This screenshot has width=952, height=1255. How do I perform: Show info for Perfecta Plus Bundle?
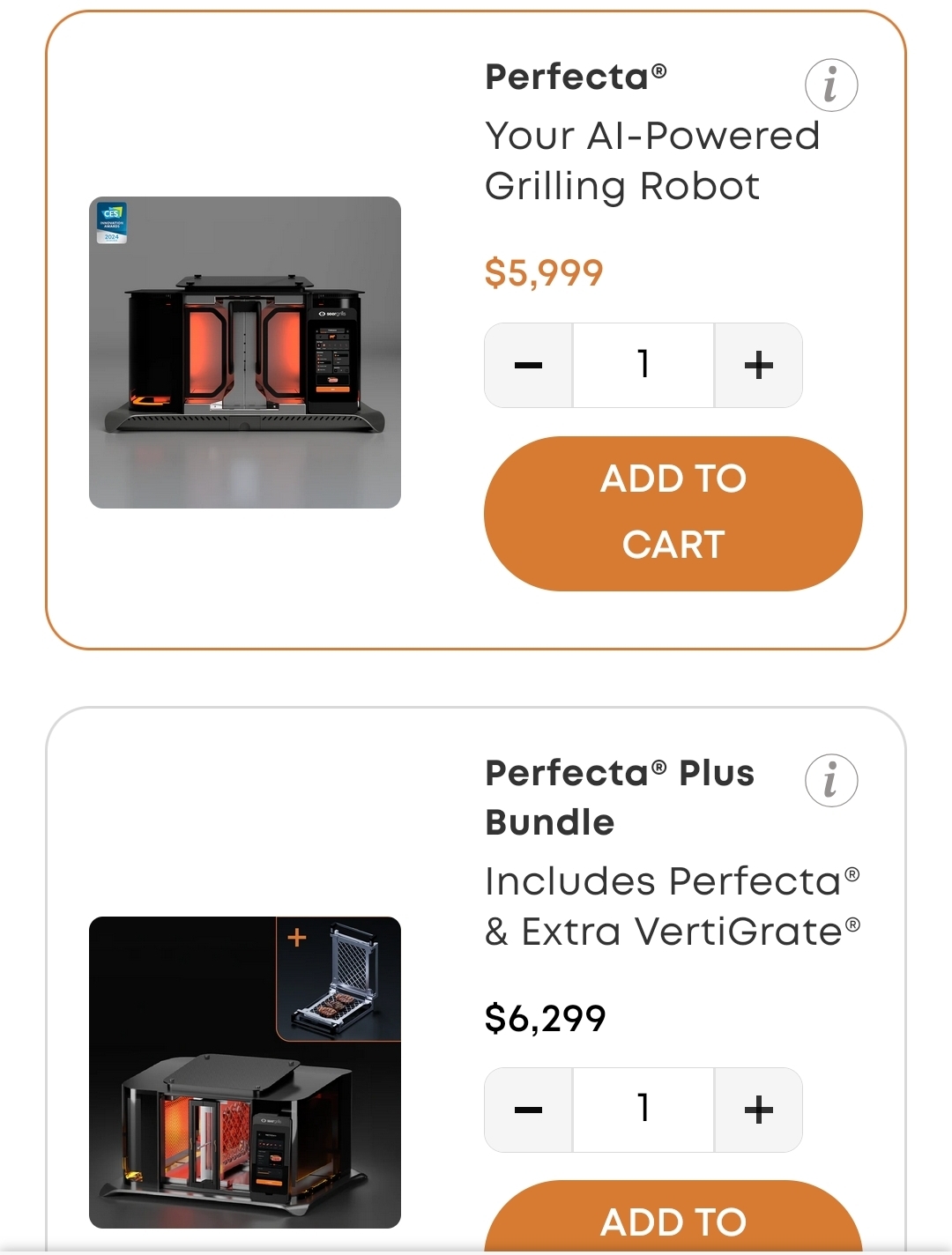coord(830,781)
